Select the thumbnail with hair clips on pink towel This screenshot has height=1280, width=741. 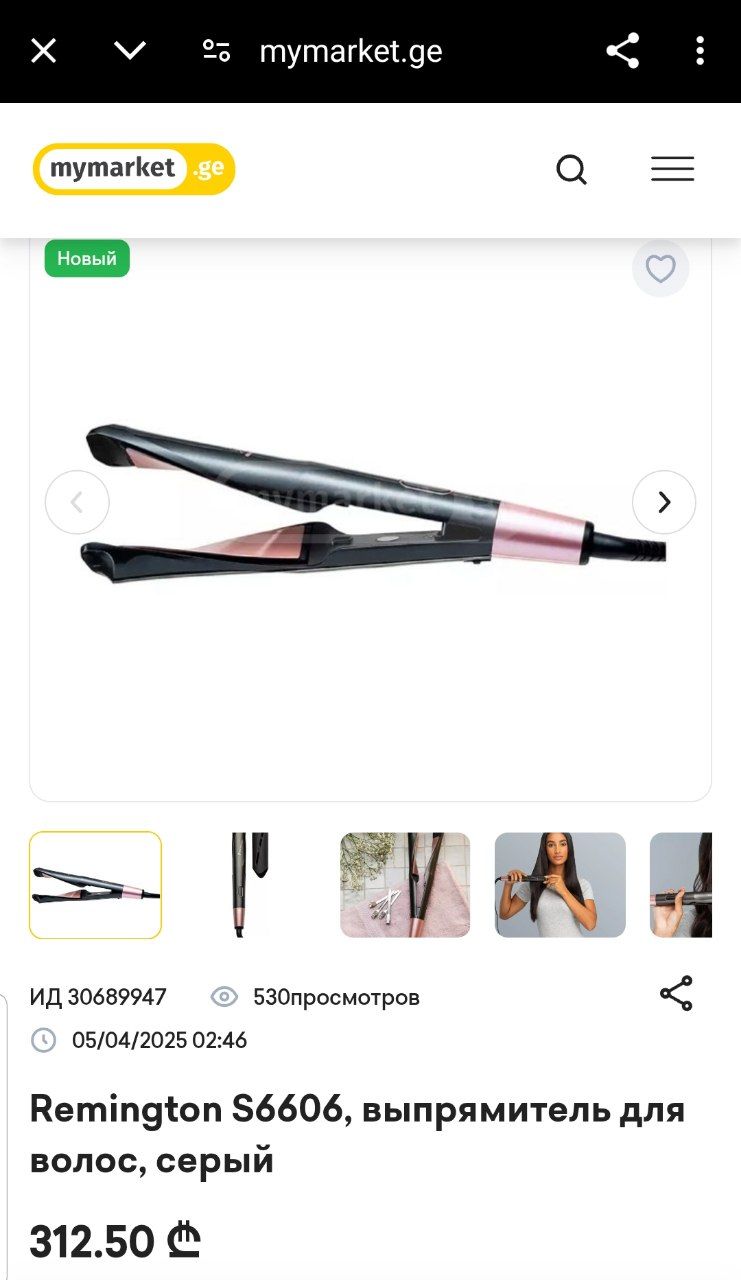405,885
